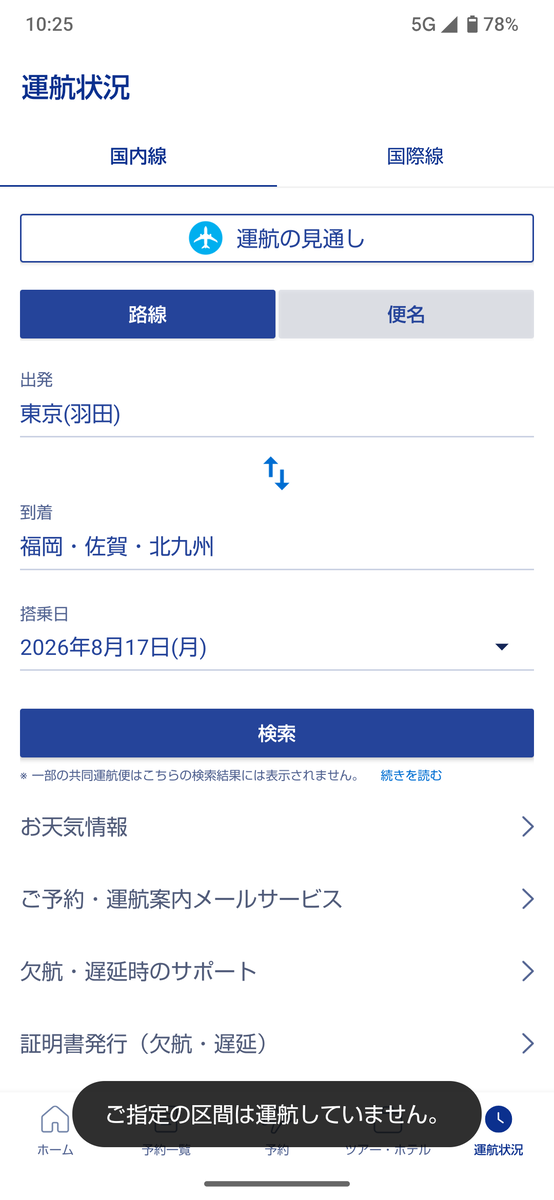Open 証明書発行（欠航・遅延）
Screen dimensions: 554x1200
click(x=277, y=1043)
